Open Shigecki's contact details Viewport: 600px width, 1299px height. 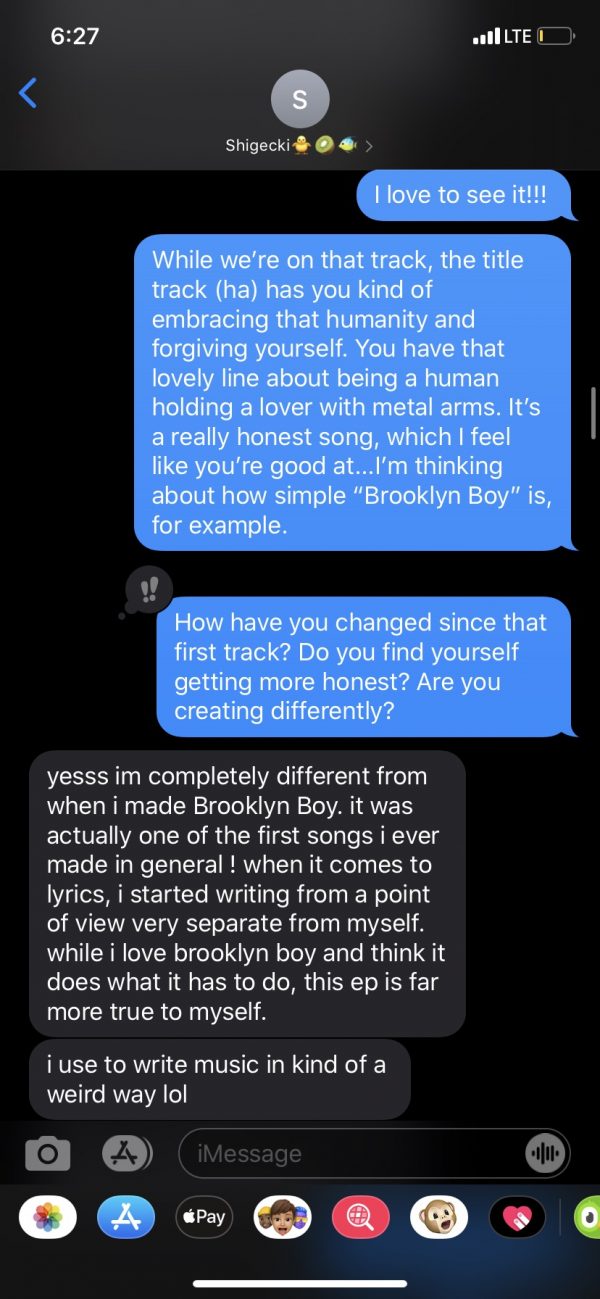pyautogui.click(x=299, y=112)
